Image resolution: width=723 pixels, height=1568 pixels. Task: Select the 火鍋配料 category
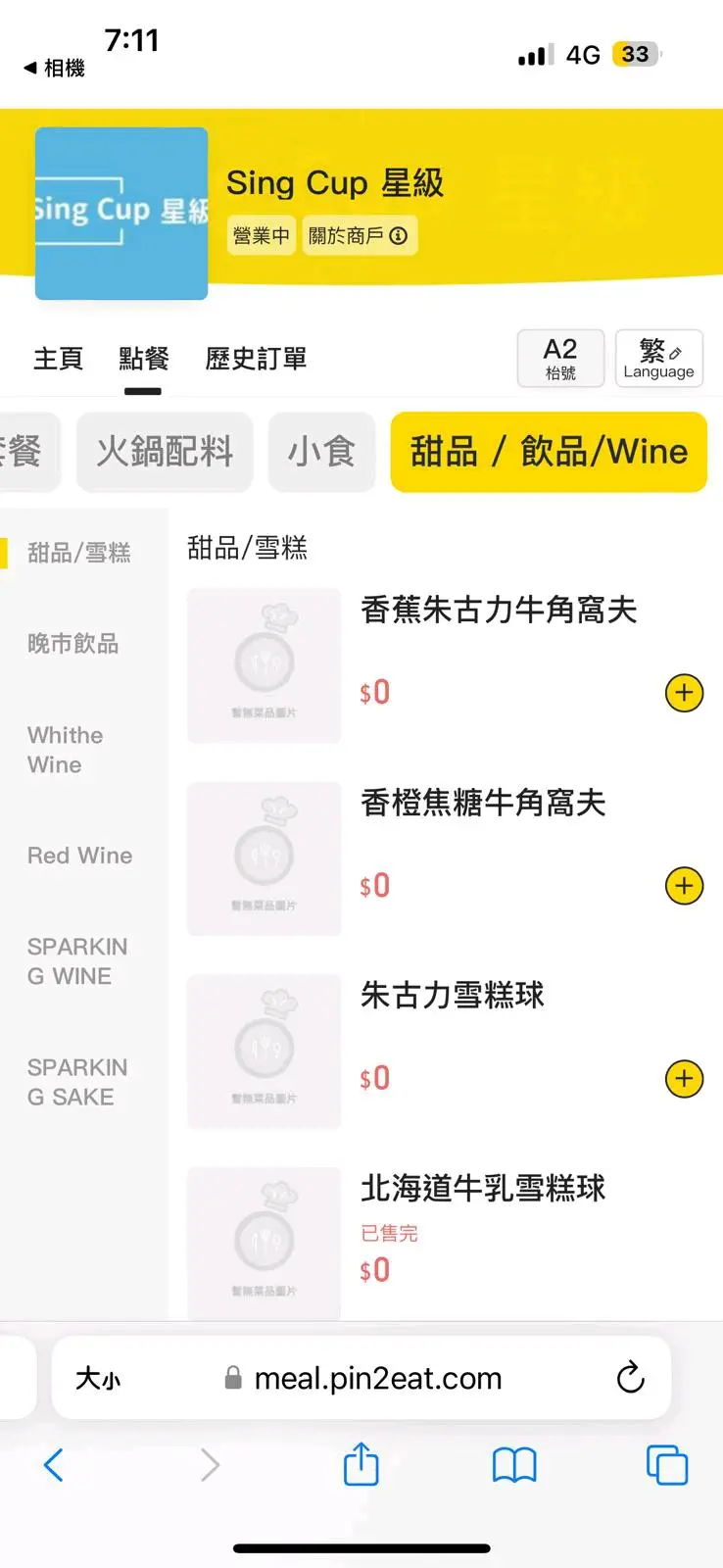click(x=165, y=452)
